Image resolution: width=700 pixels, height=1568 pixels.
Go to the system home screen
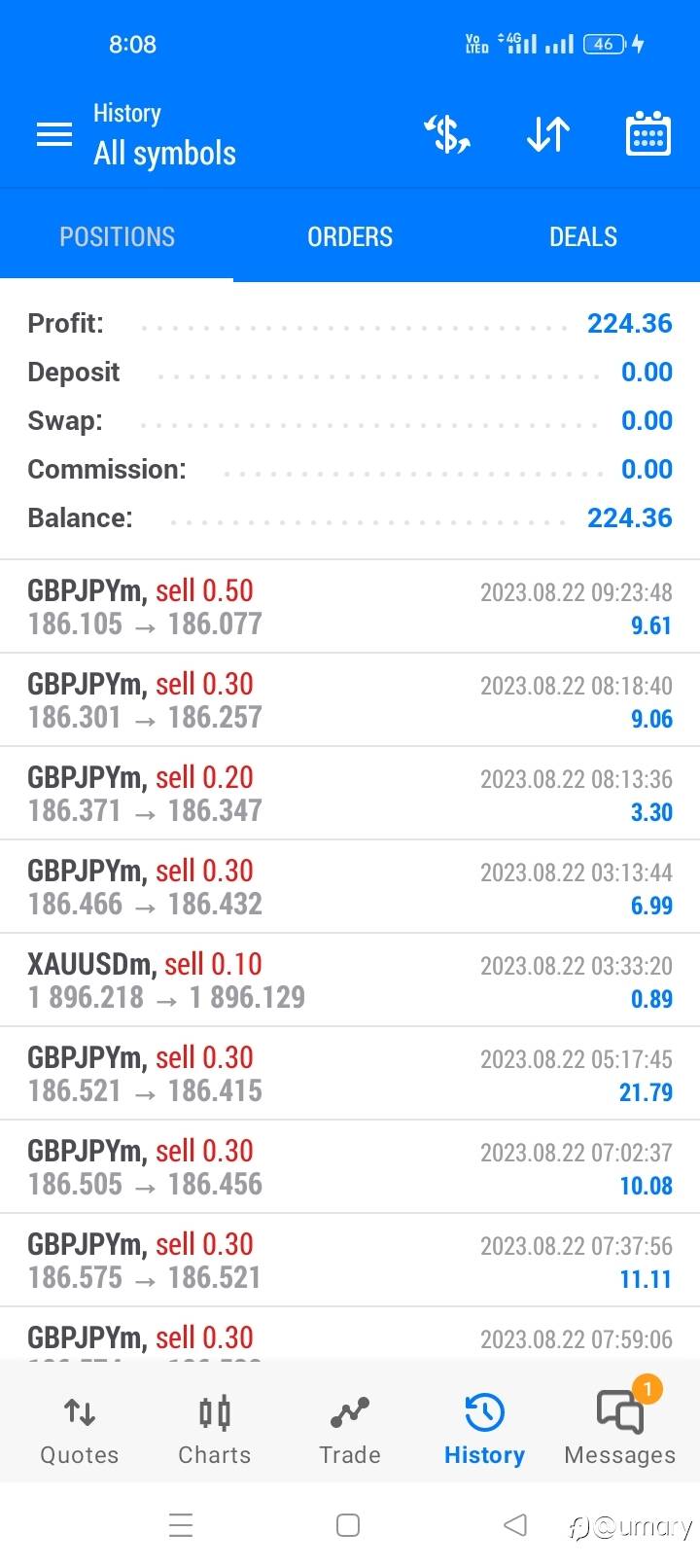point(348,1525)
